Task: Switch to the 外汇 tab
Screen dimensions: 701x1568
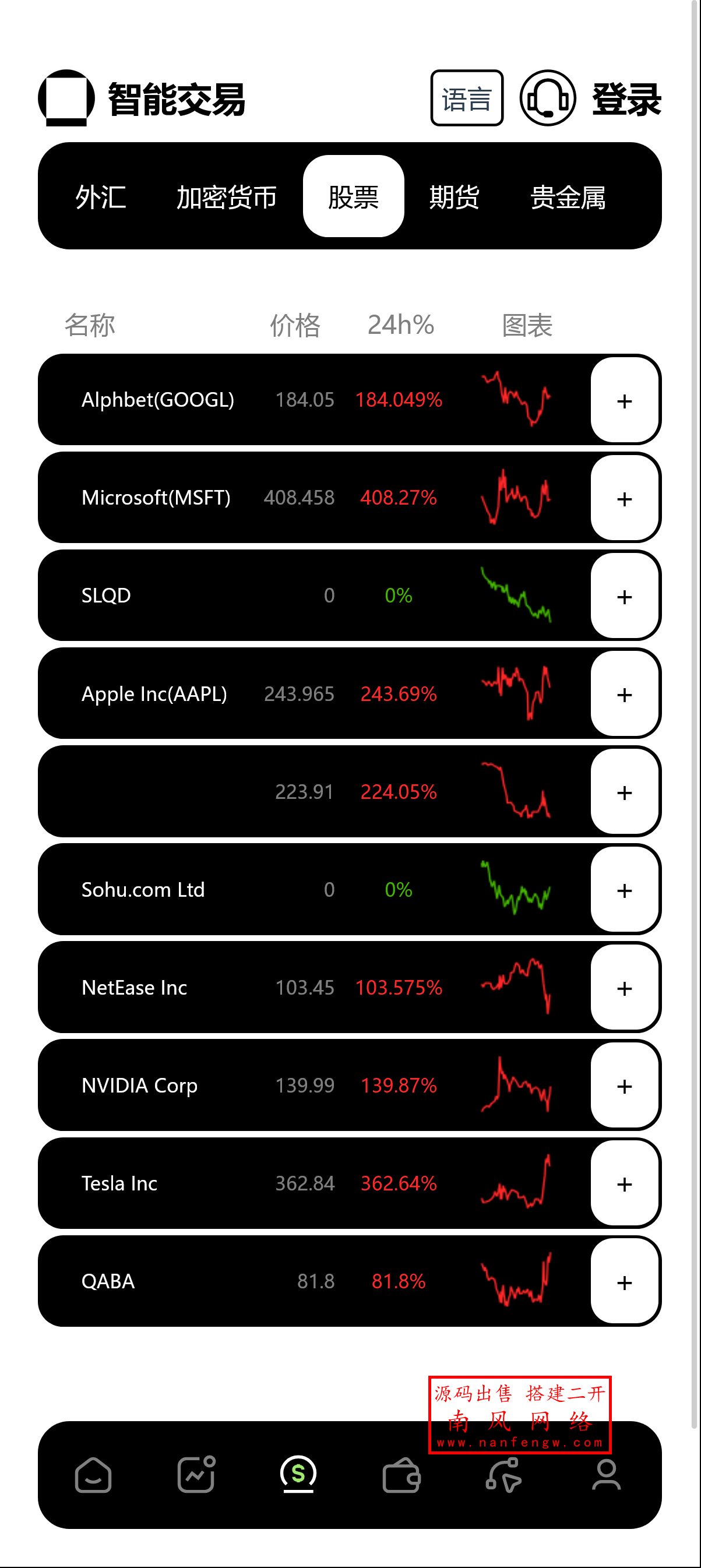Action: click(x=100, y=197)
